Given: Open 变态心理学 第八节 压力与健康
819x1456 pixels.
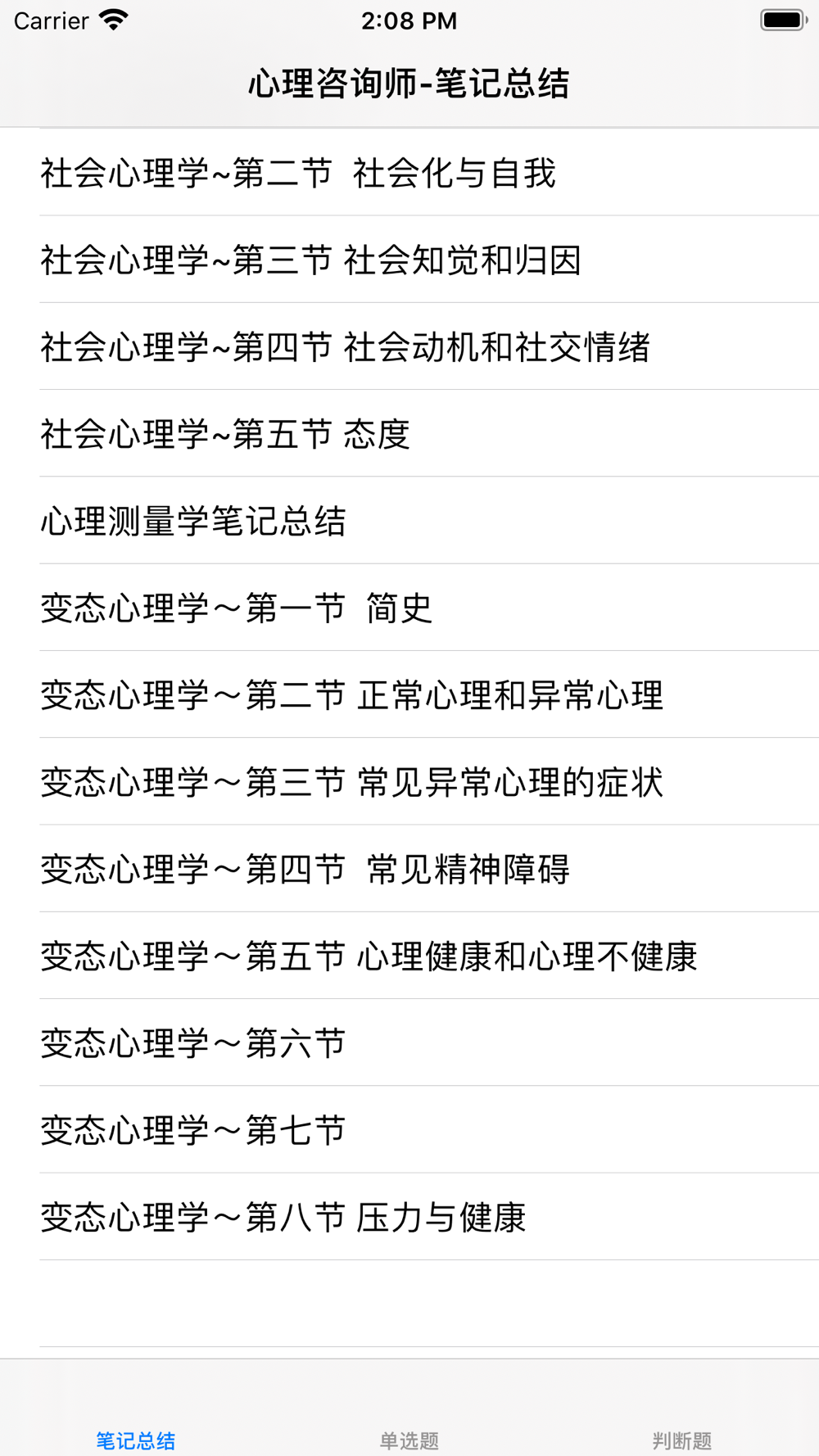Looking at the screenshot, I should coord(409,1216).
